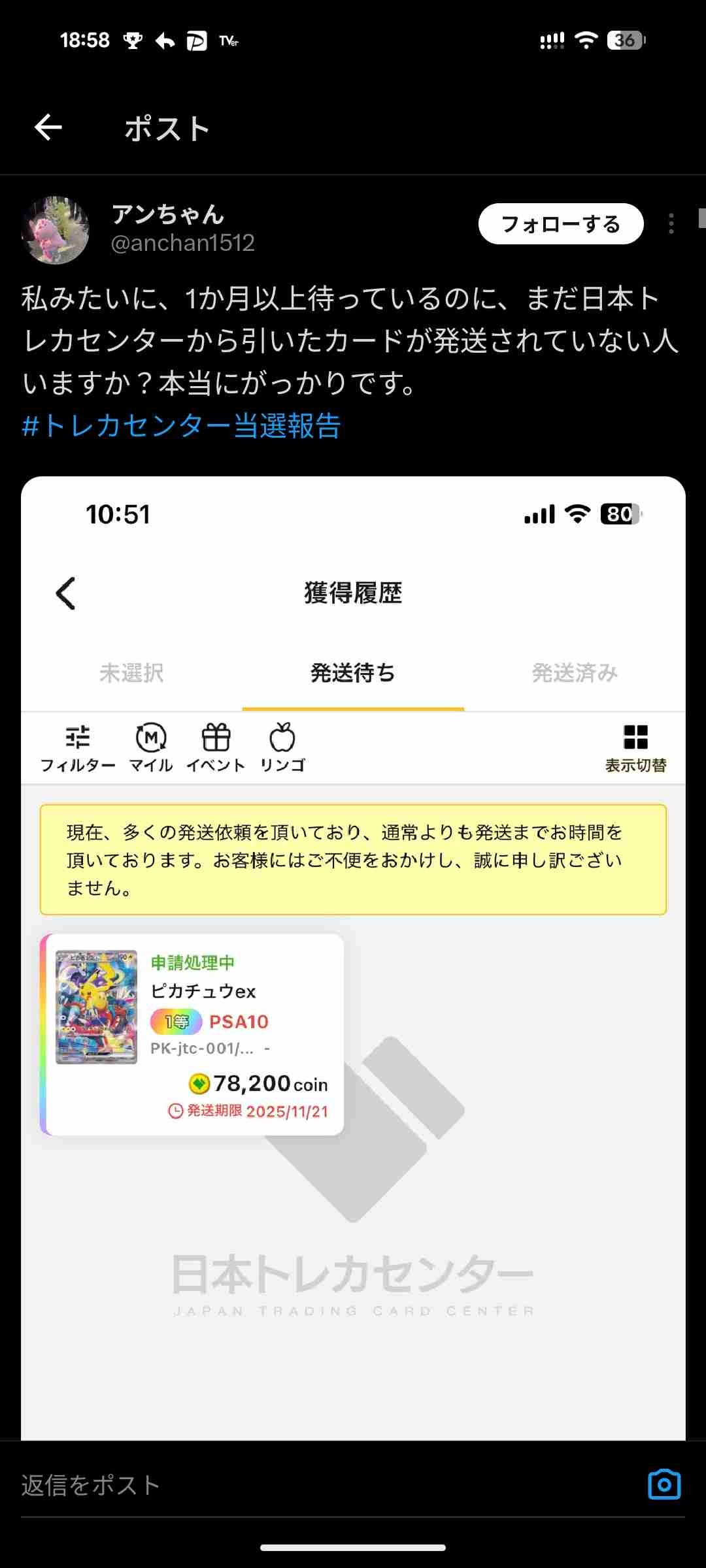Open the post's overflow menu
This screenshot has width=706, height=1568.
click(671, 224)
